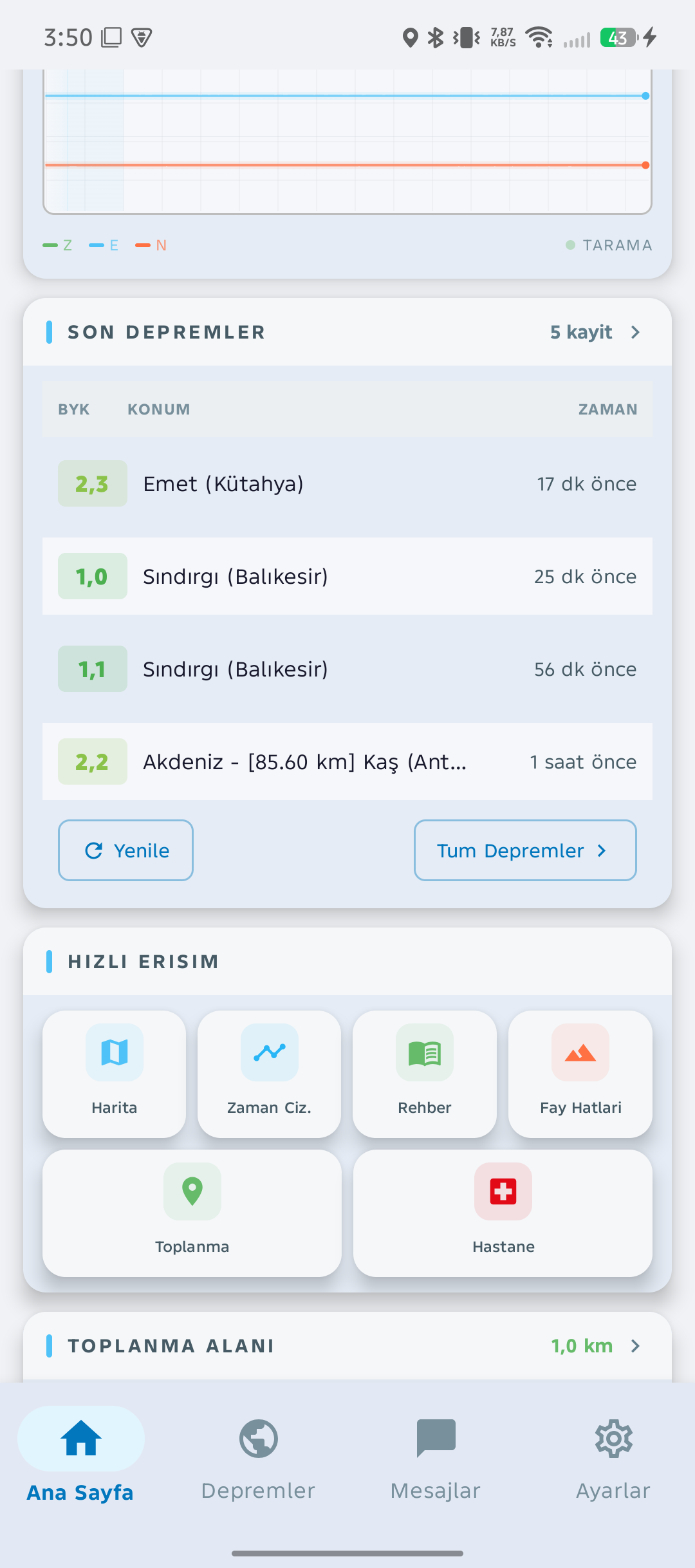
Task: Expand the Toplanma Alani 1,0 km section
Action: pyautogui.click(x=595, y=1346)
